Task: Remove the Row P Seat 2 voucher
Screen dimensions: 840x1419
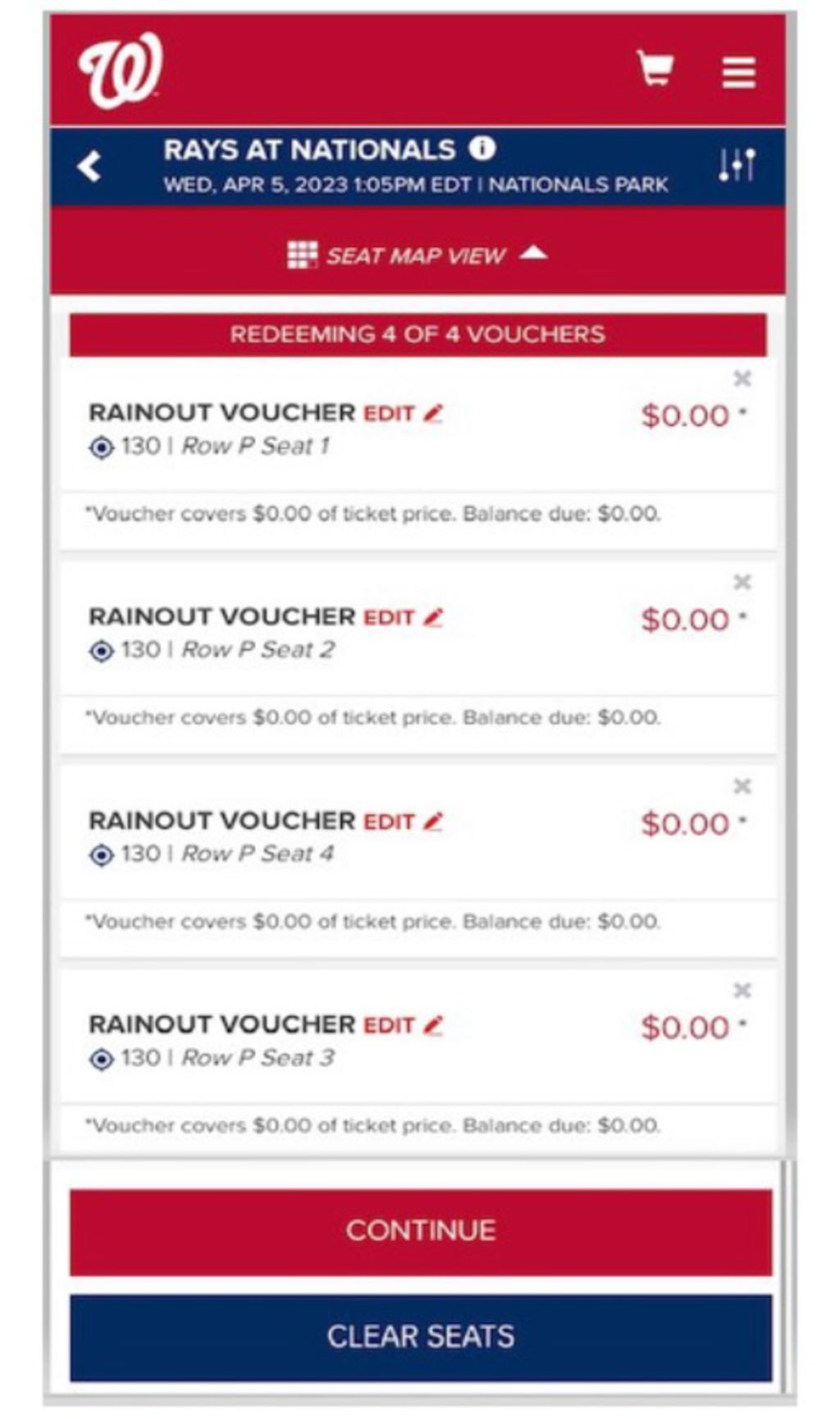Action: [x=742, y=582]
